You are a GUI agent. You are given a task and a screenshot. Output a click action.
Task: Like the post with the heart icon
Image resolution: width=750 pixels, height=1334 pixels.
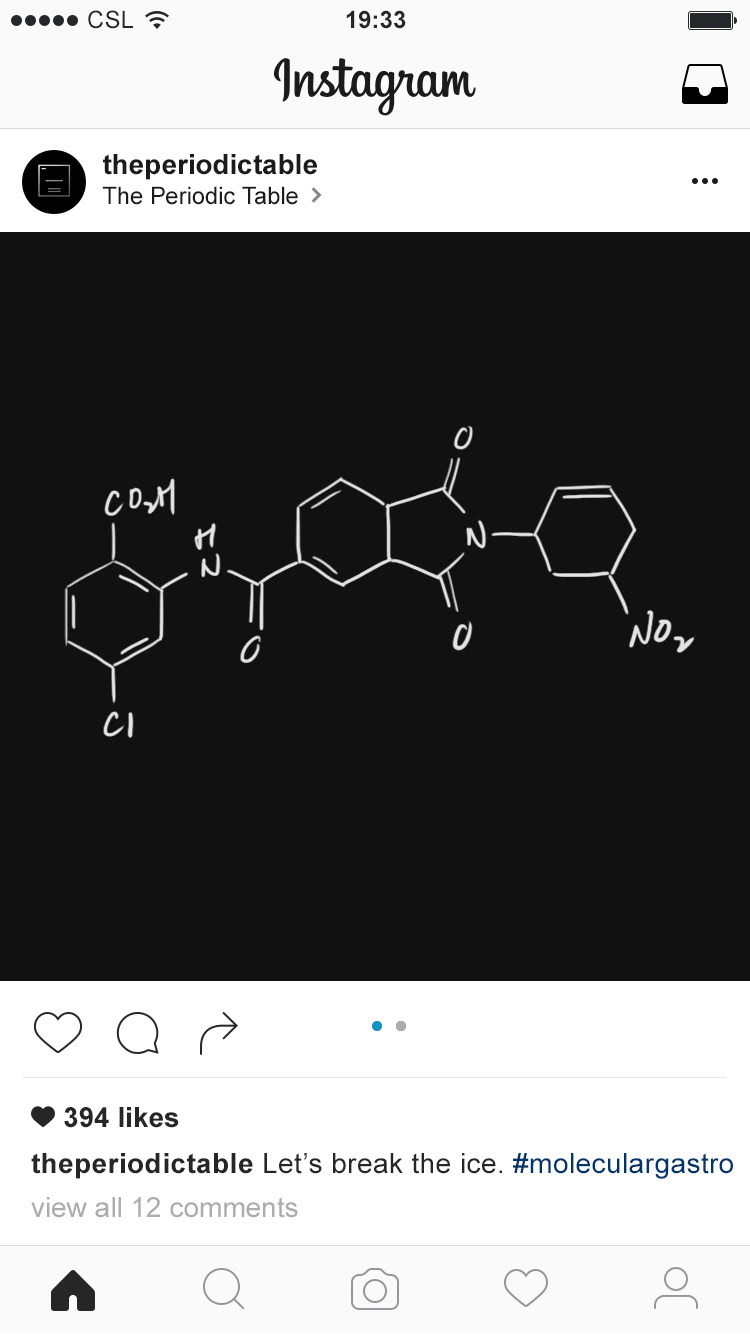[58, 1032]
